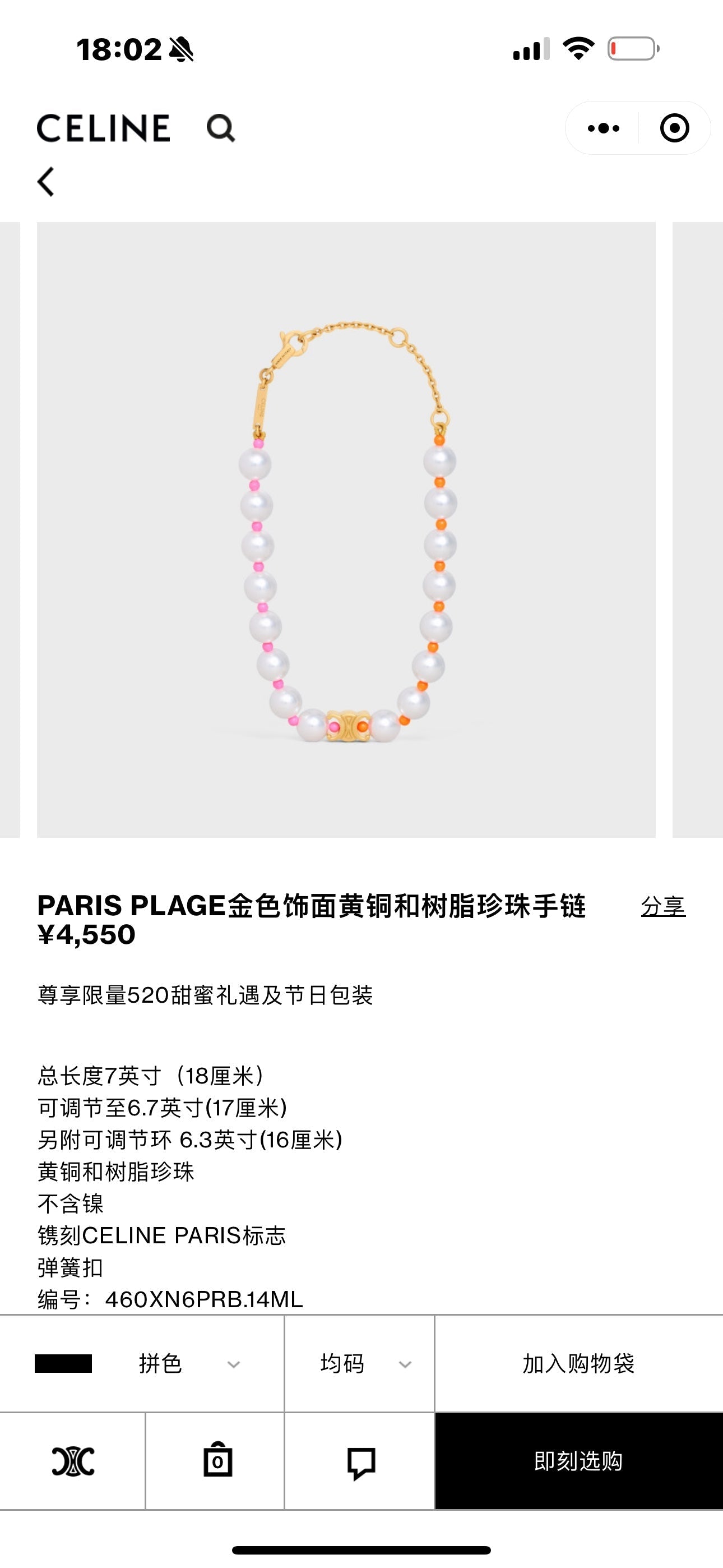The image size is (723, 1568).
Task: Expand the 均码 size dropdown
Action: (x=359, y=1364)
